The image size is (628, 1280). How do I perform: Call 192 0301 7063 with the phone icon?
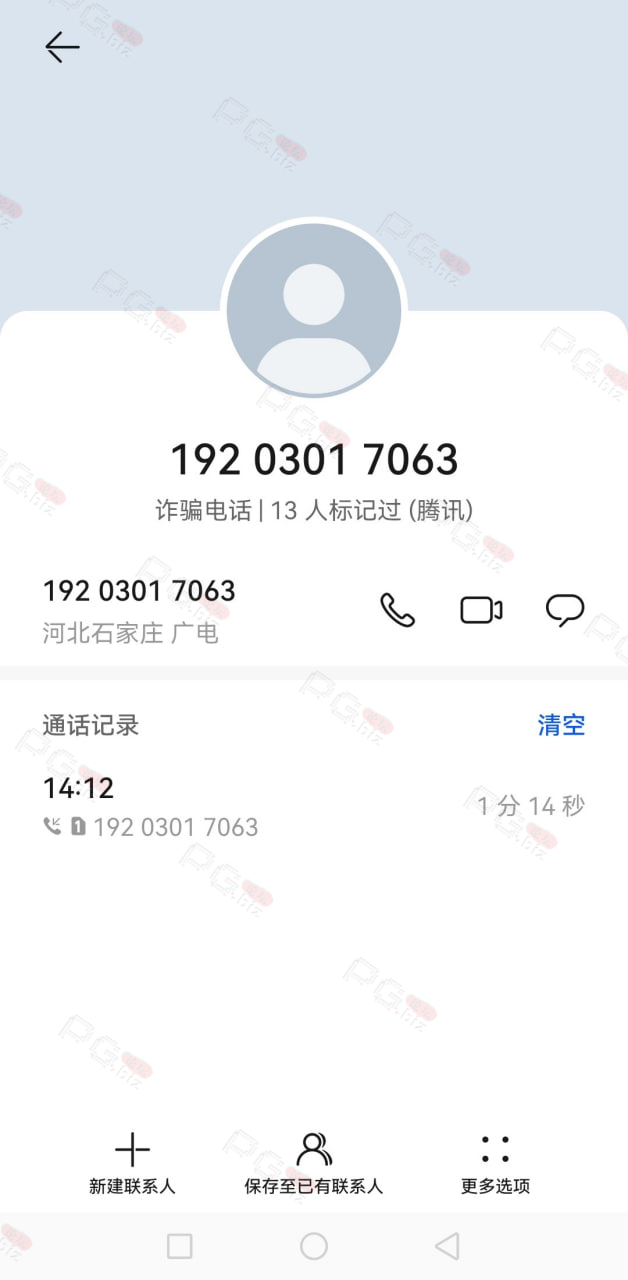tap(397, 610)
